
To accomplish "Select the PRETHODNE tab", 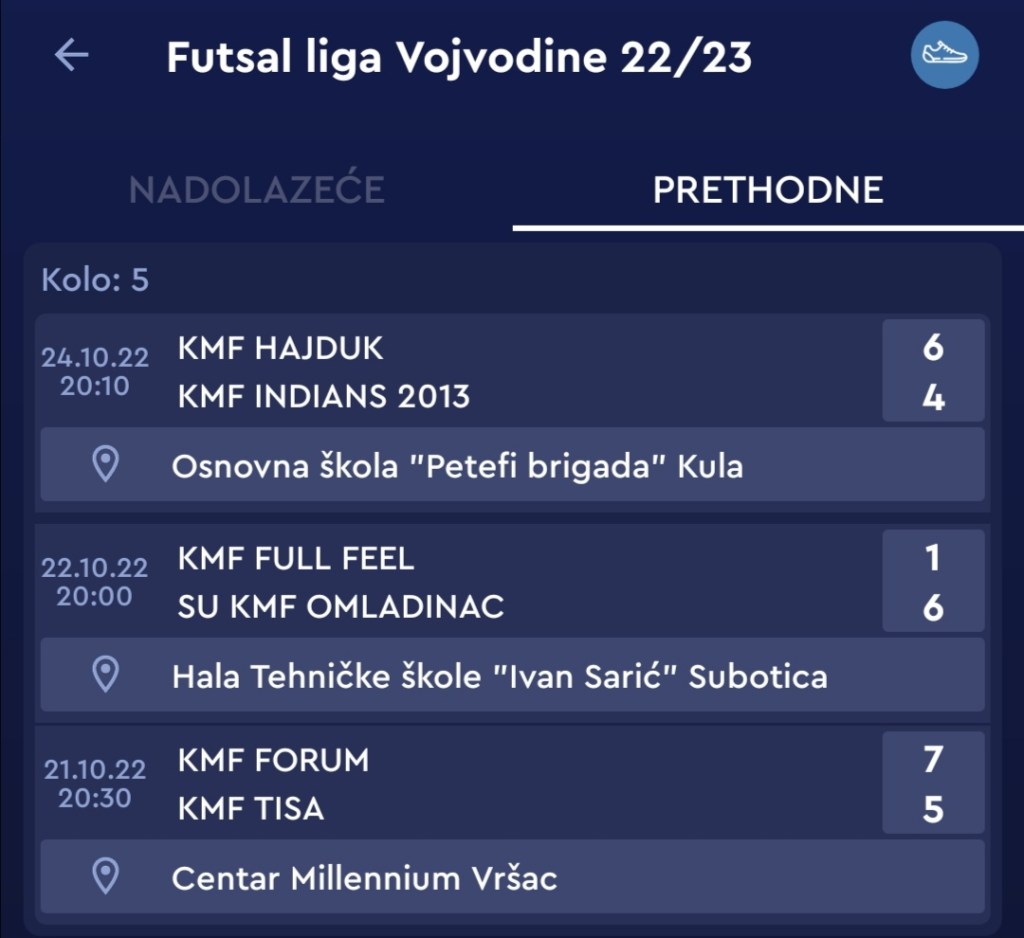I will pos(767,190).
